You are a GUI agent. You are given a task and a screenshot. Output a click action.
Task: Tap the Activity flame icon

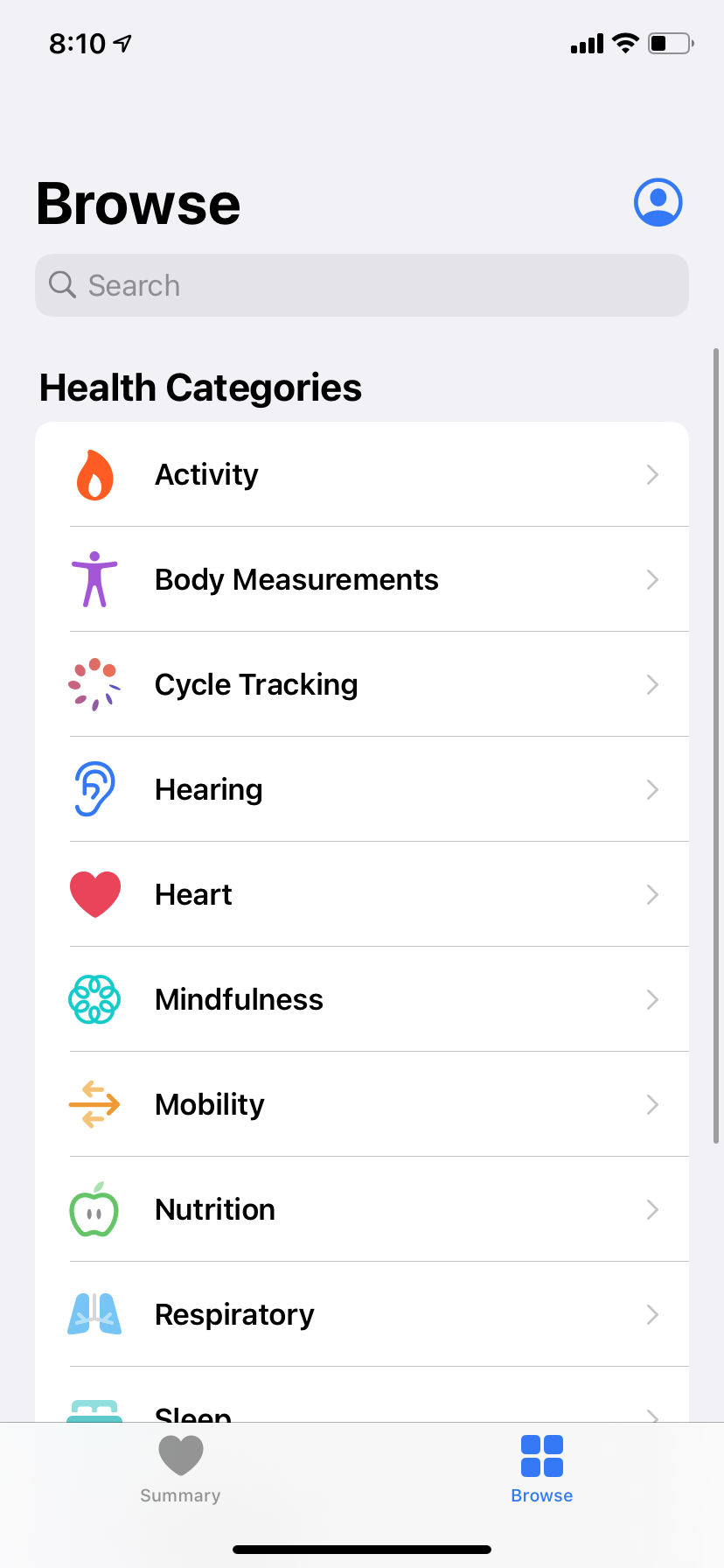point(94,474)
